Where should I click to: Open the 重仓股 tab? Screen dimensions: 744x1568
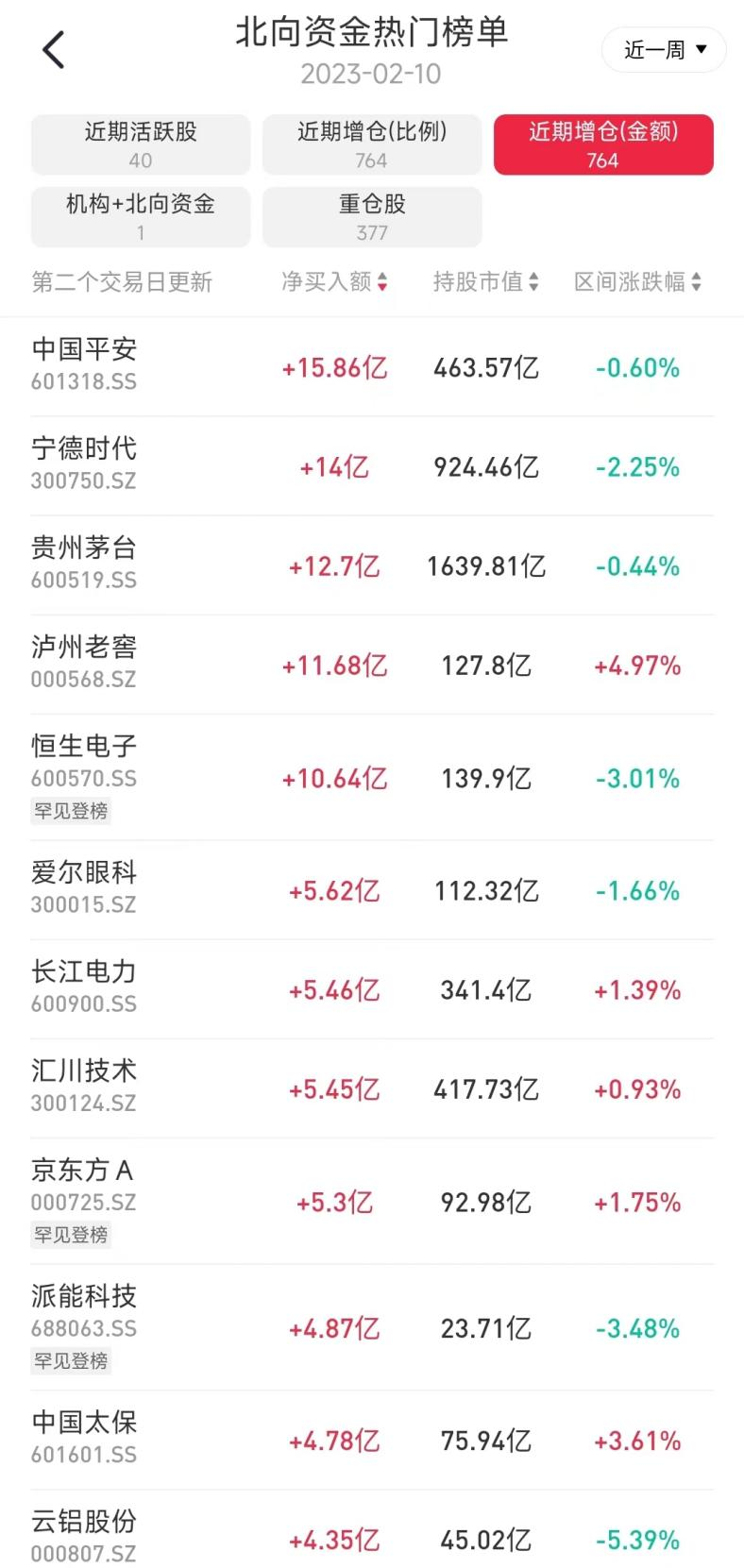tap(372, 217)
